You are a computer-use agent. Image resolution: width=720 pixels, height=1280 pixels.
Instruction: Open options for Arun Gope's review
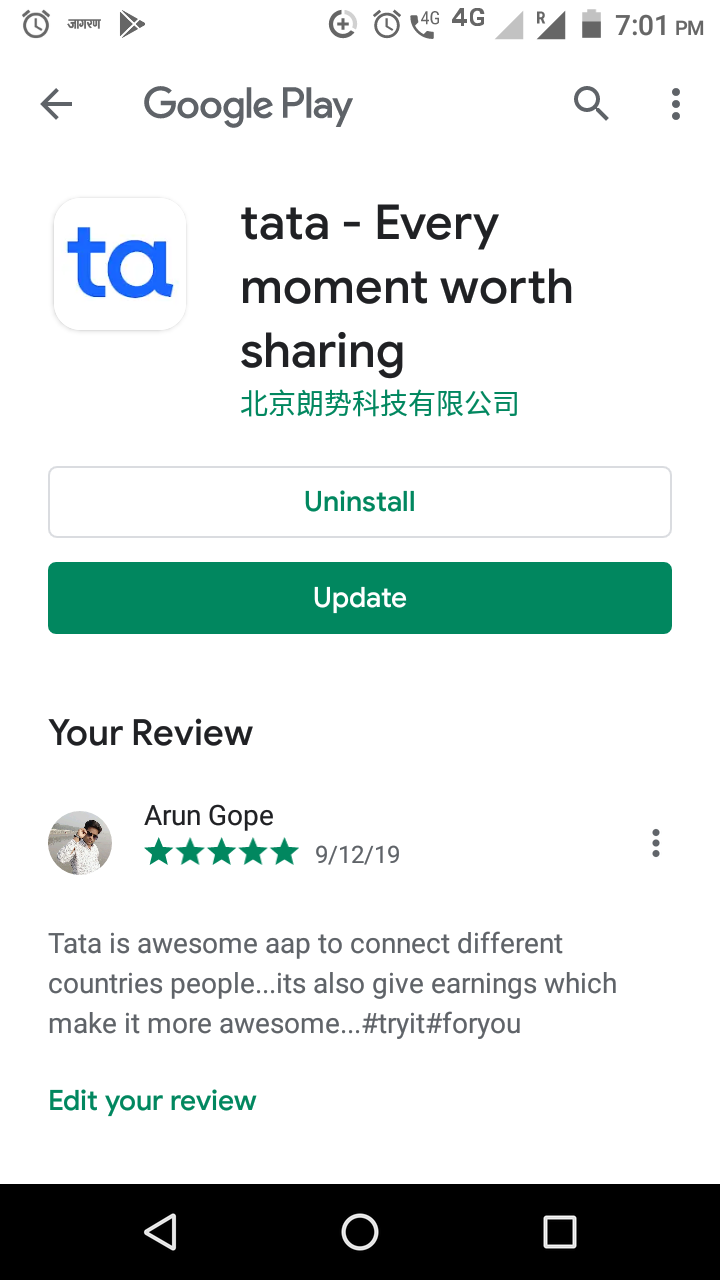pos(656,843)
